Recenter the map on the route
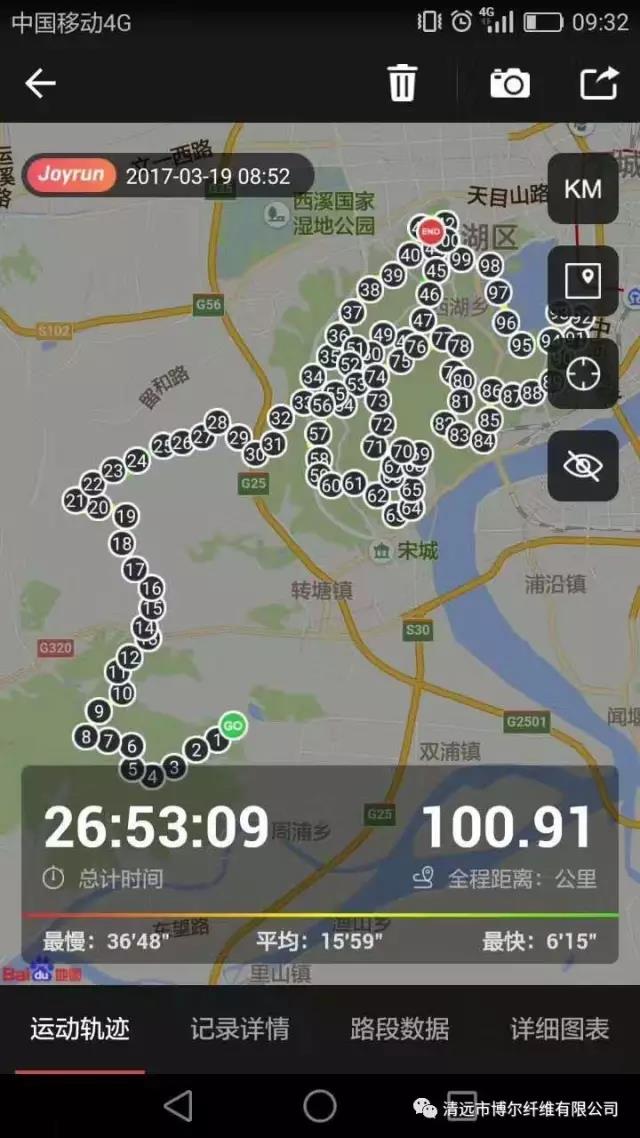640x1138 pixels. click(582, 373)
